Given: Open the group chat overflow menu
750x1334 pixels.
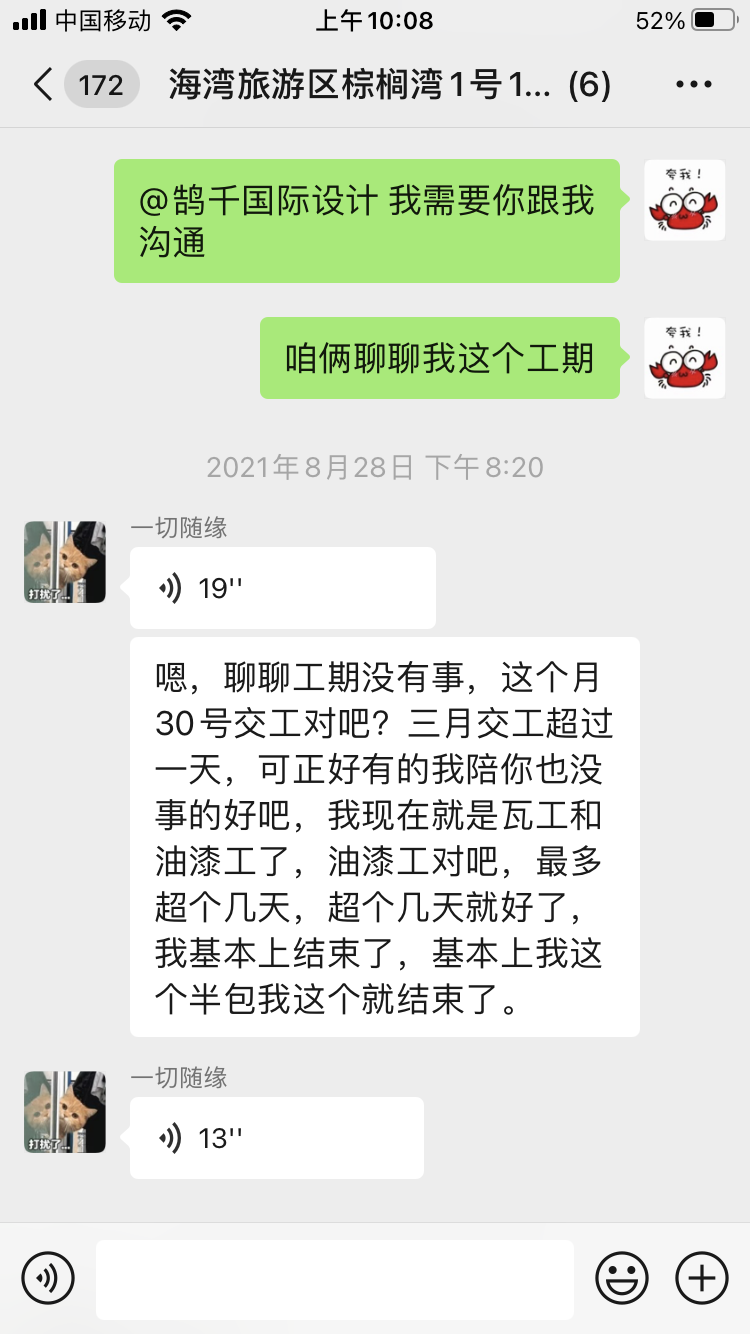Looking at the screenshot, I should 693,85.
